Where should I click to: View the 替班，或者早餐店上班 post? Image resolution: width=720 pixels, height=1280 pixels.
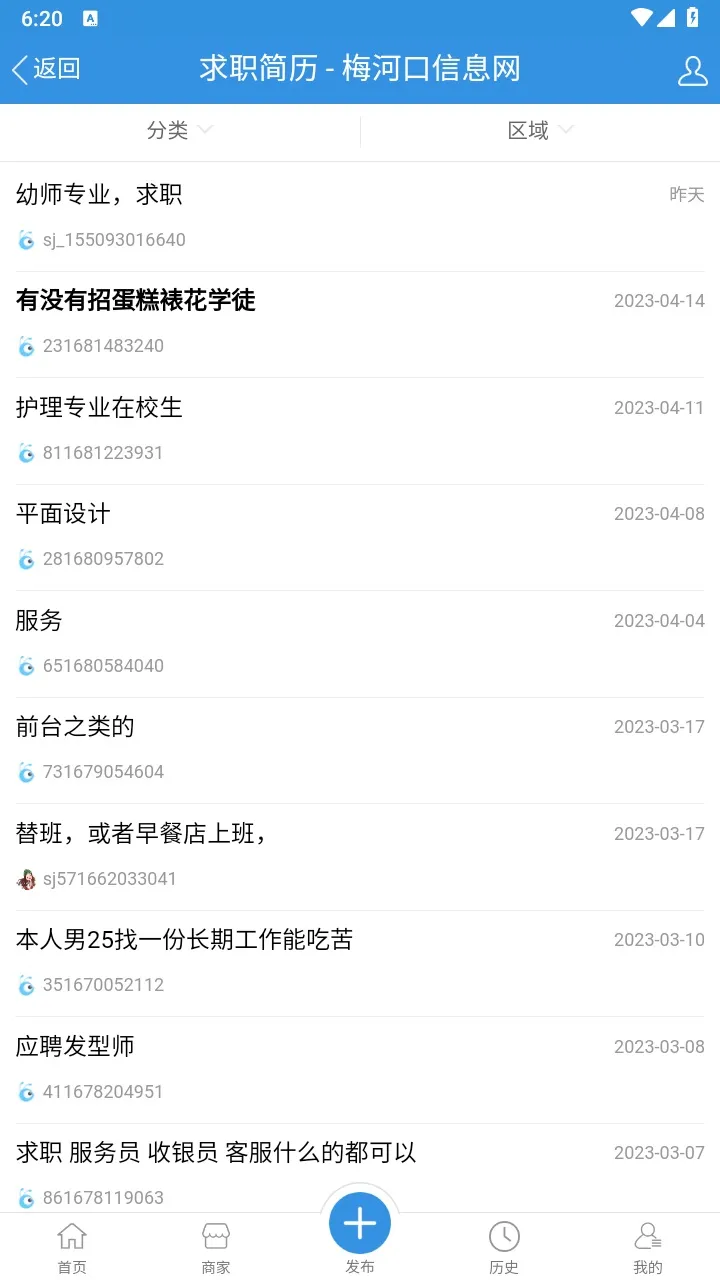point(142,834)
